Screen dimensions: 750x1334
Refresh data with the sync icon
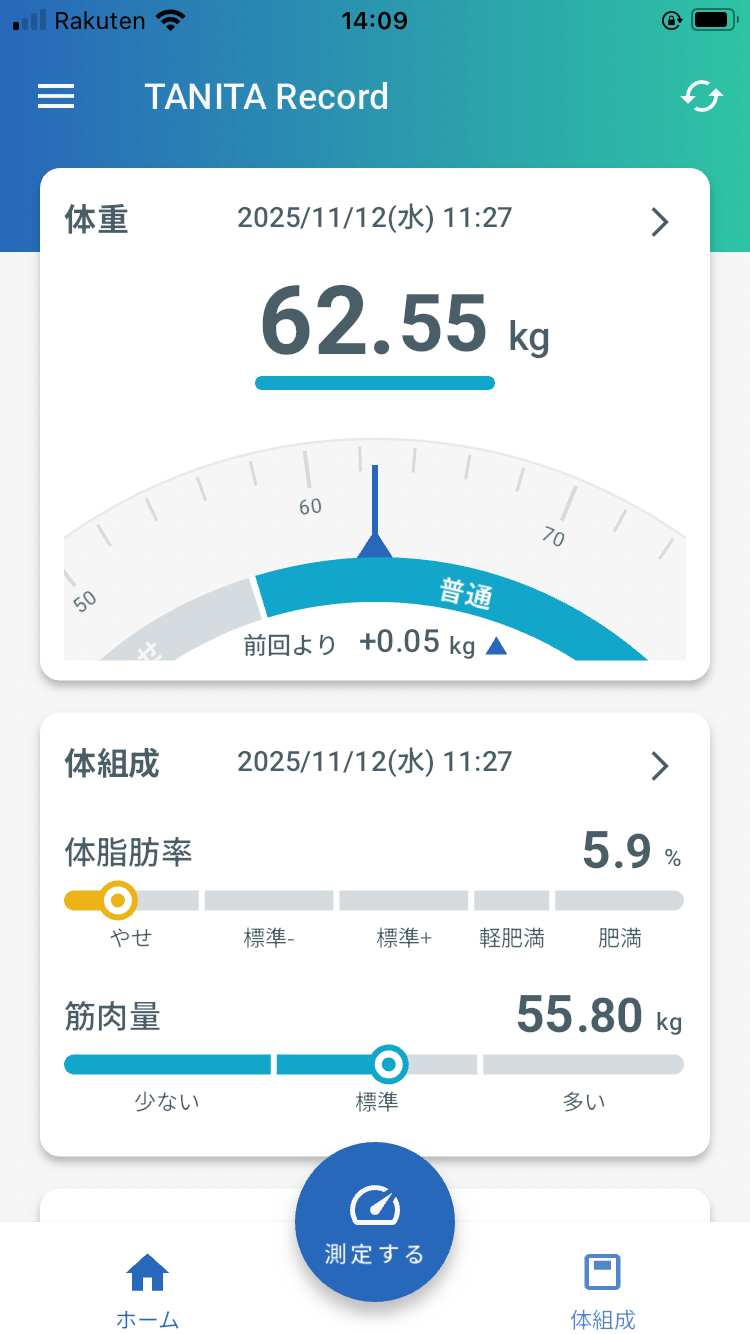coord(701,97)
